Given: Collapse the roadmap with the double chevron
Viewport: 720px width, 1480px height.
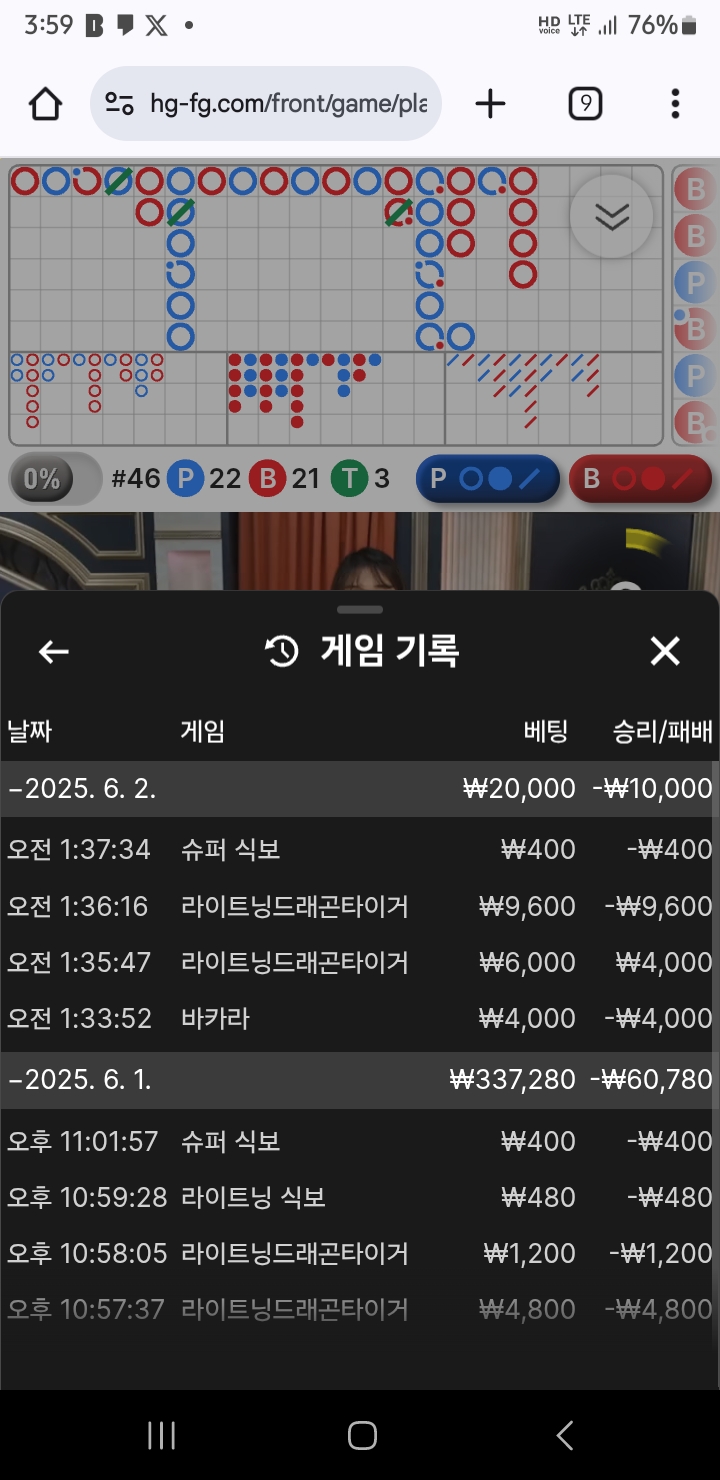Looking at the screenshot, I should click(611, 217).
